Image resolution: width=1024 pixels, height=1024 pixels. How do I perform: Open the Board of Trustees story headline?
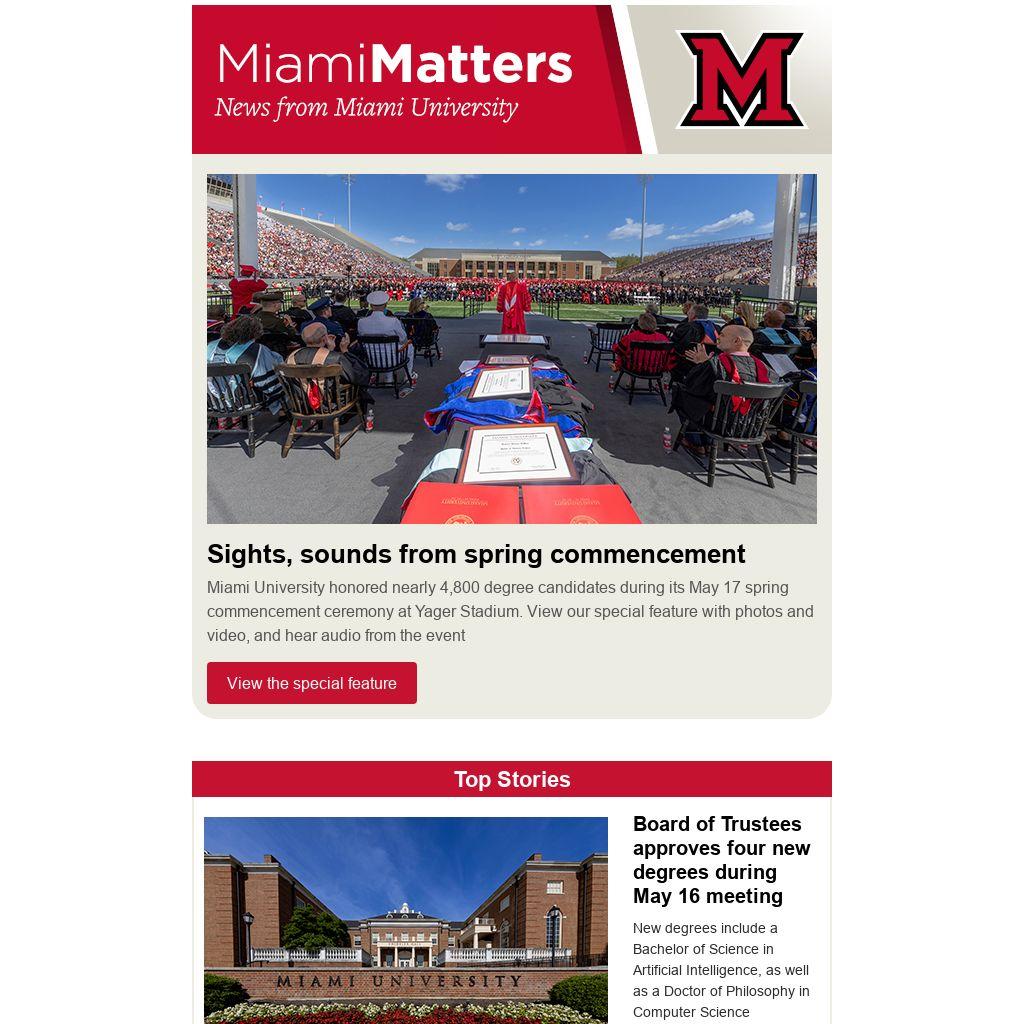(721, 860)
